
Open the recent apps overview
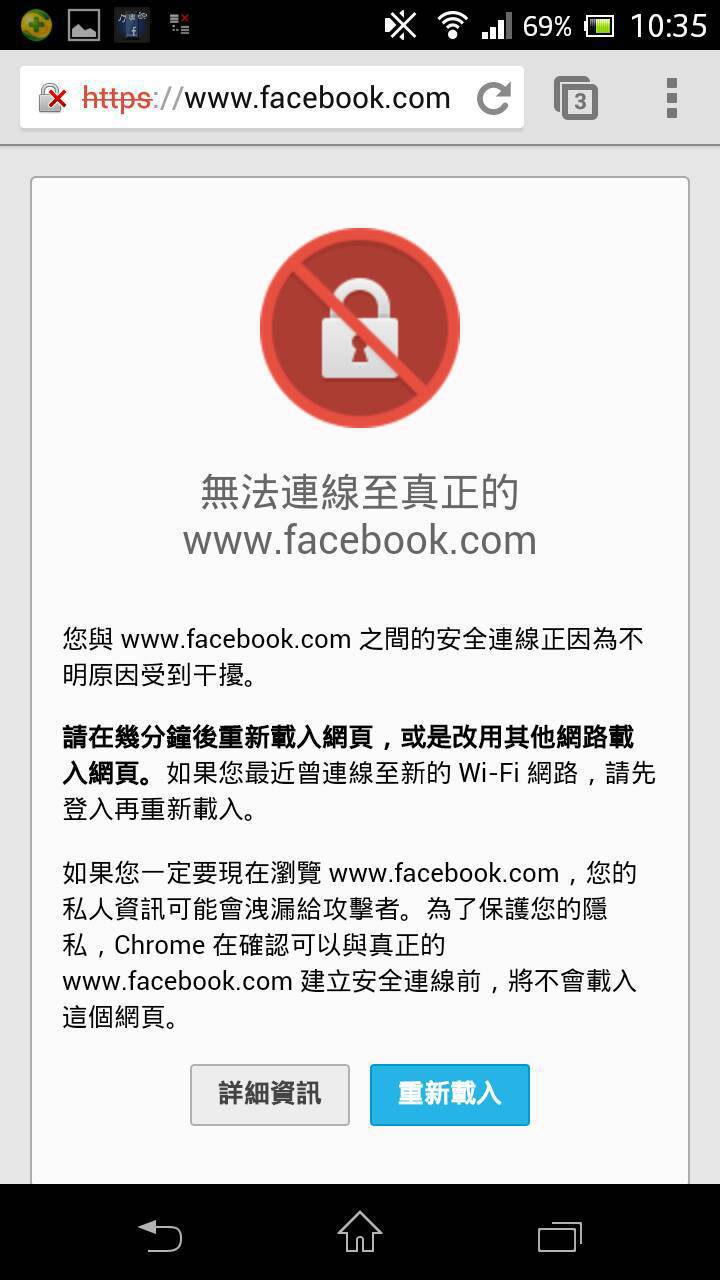pyautogui.click(x=560, y=1235)
